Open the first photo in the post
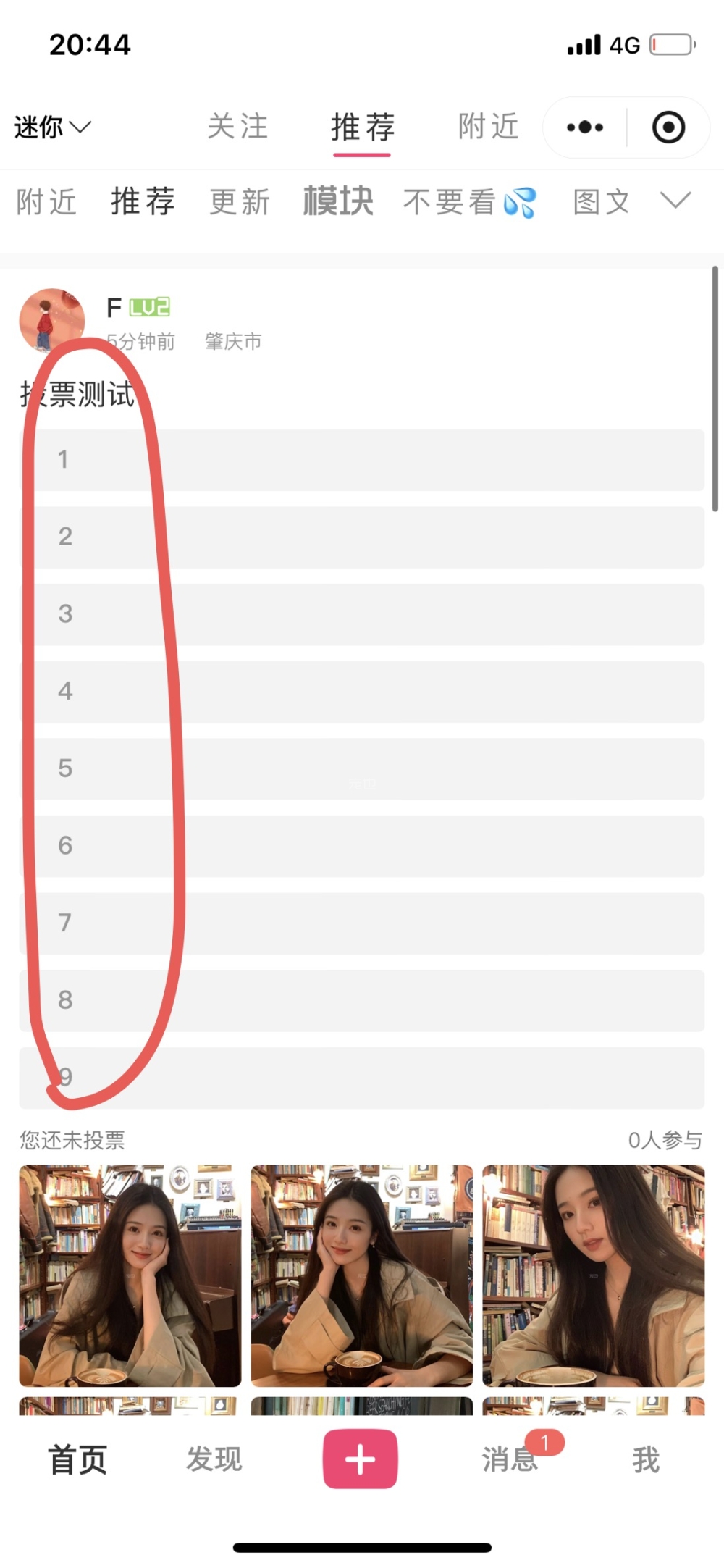The image size is (724, 1568). 130,1275
